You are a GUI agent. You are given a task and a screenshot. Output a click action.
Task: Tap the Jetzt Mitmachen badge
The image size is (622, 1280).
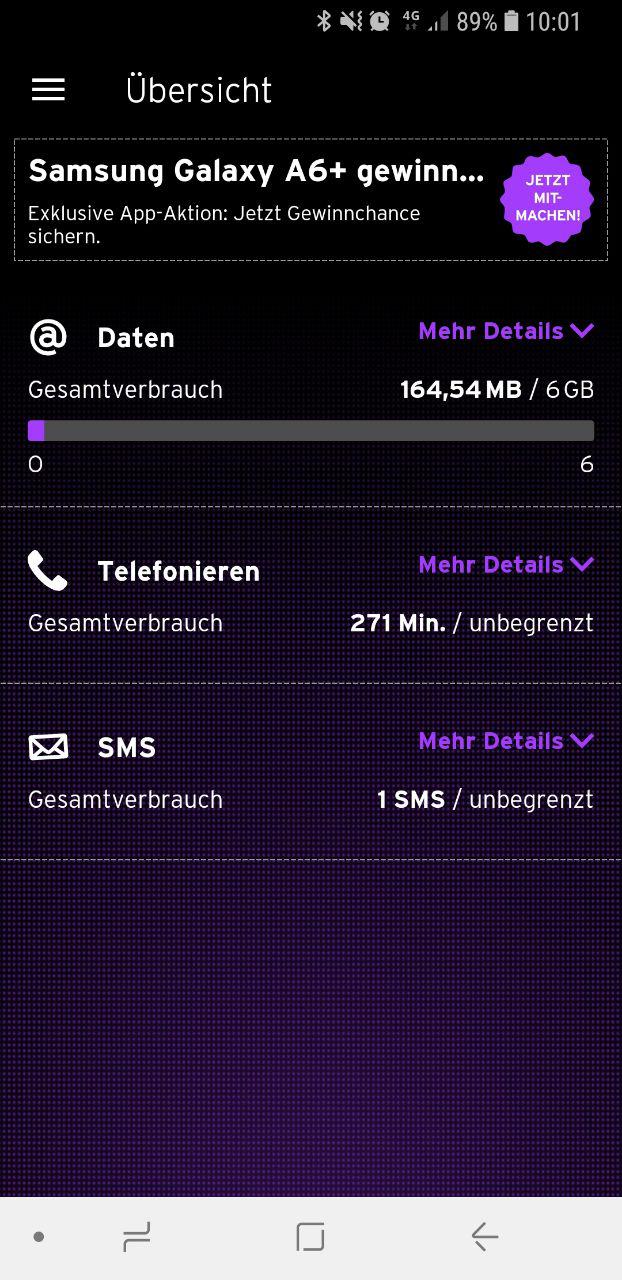pyautogui.click(x=547, y=199)
